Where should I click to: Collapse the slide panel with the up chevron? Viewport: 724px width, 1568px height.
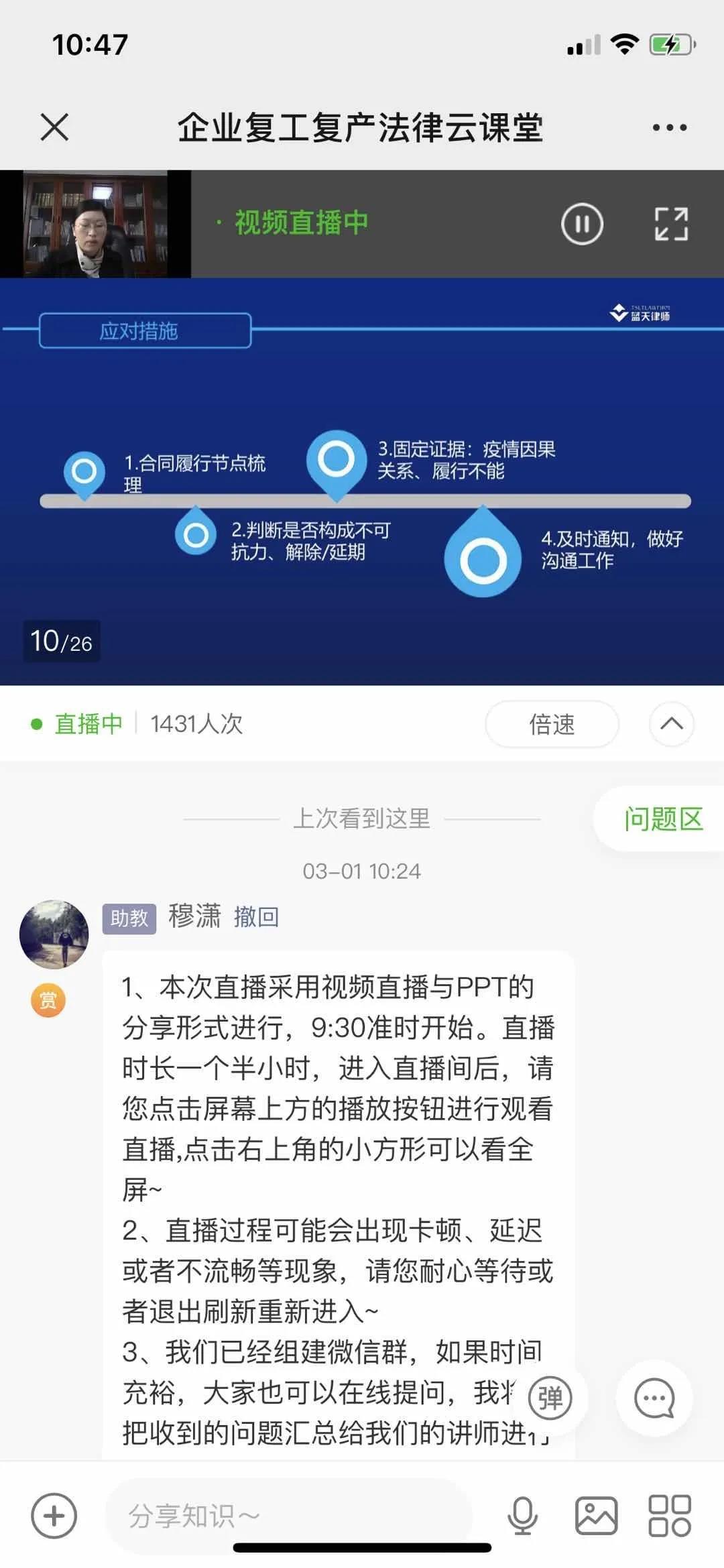coord(671,724)
